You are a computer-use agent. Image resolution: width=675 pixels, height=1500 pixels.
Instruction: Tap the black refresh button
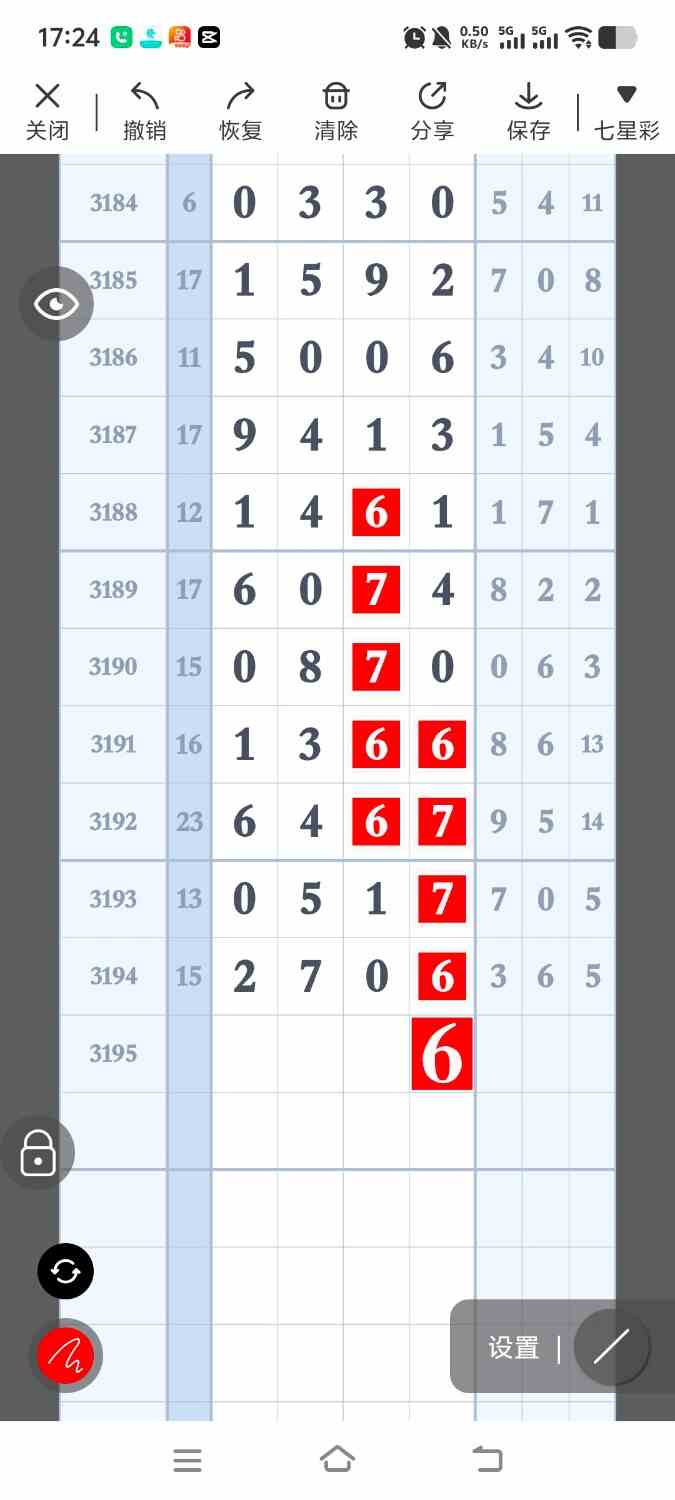coord(66,1272)
